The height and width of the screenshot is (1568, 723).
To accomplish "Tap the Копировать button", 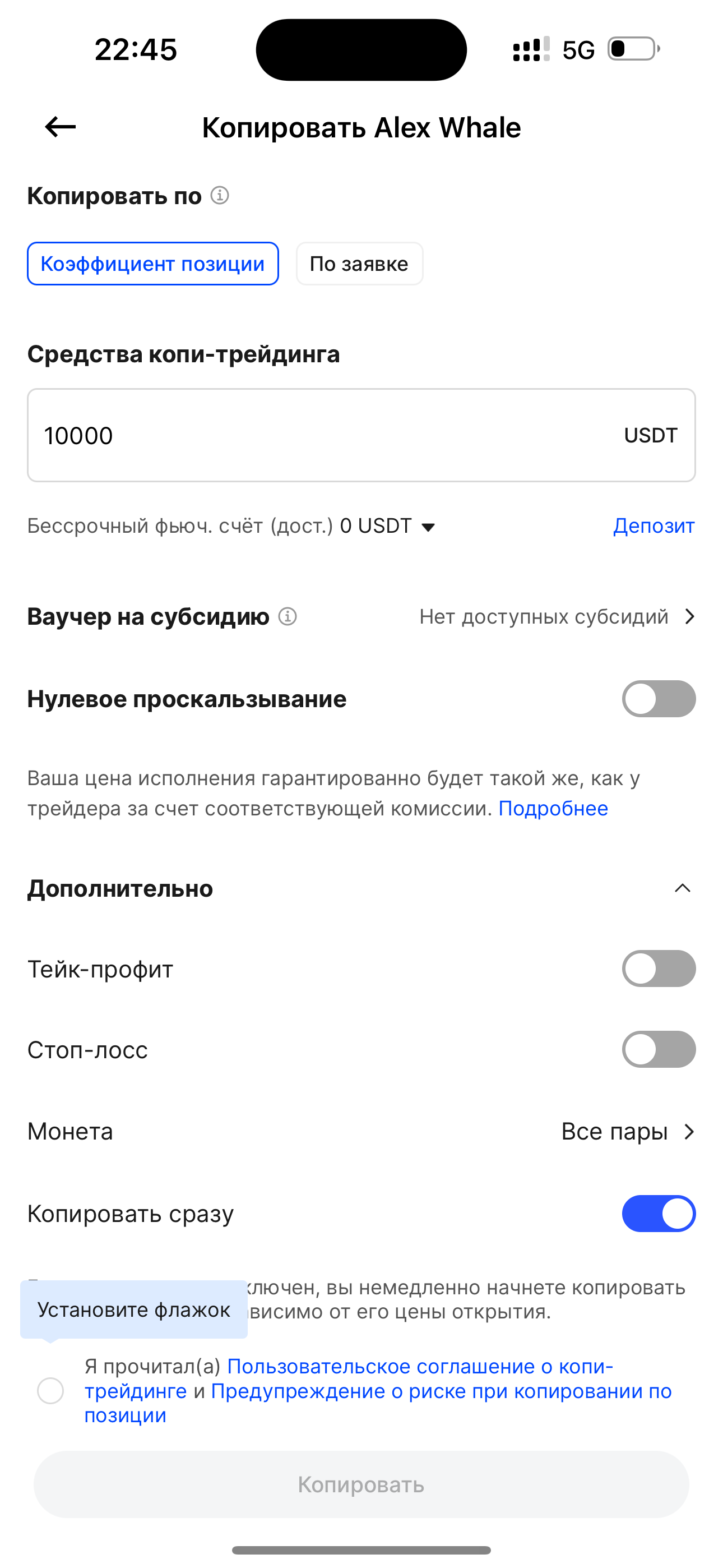I will coord(361,1484).
